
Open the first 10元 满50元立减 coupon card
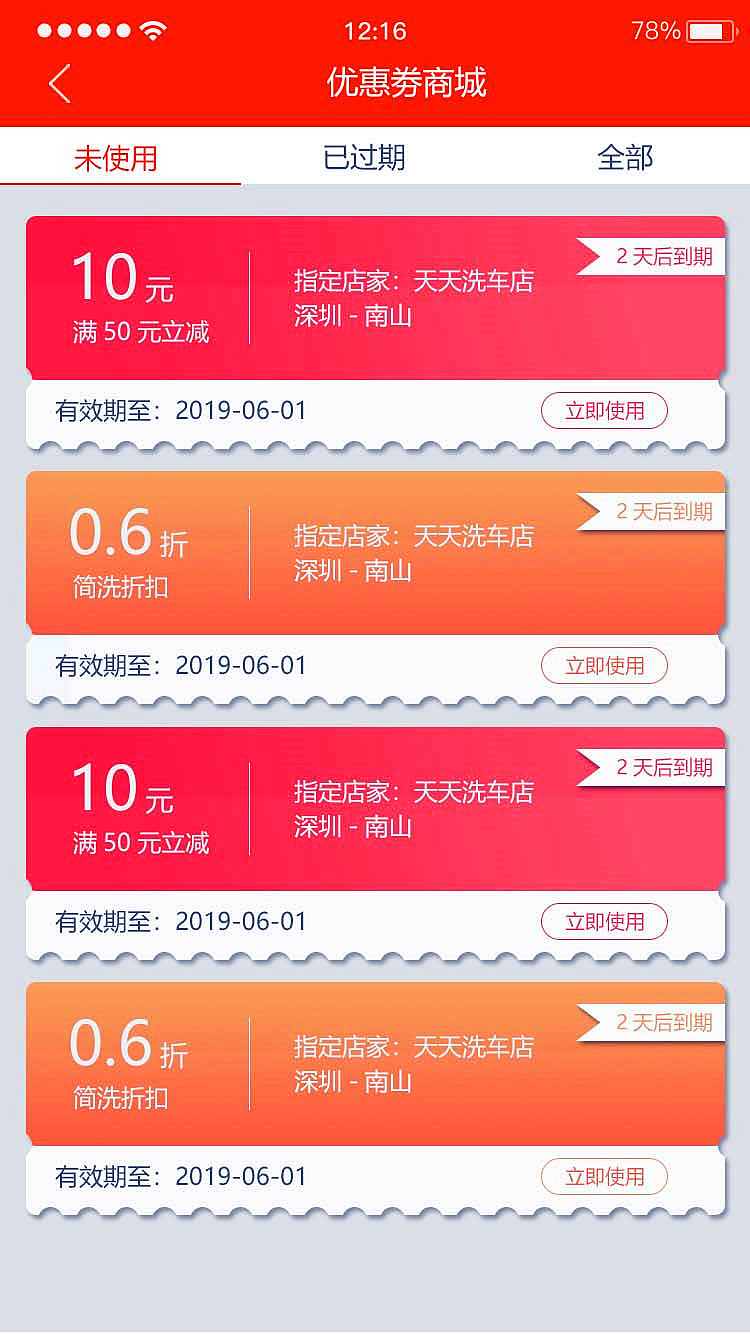(375, 296)
